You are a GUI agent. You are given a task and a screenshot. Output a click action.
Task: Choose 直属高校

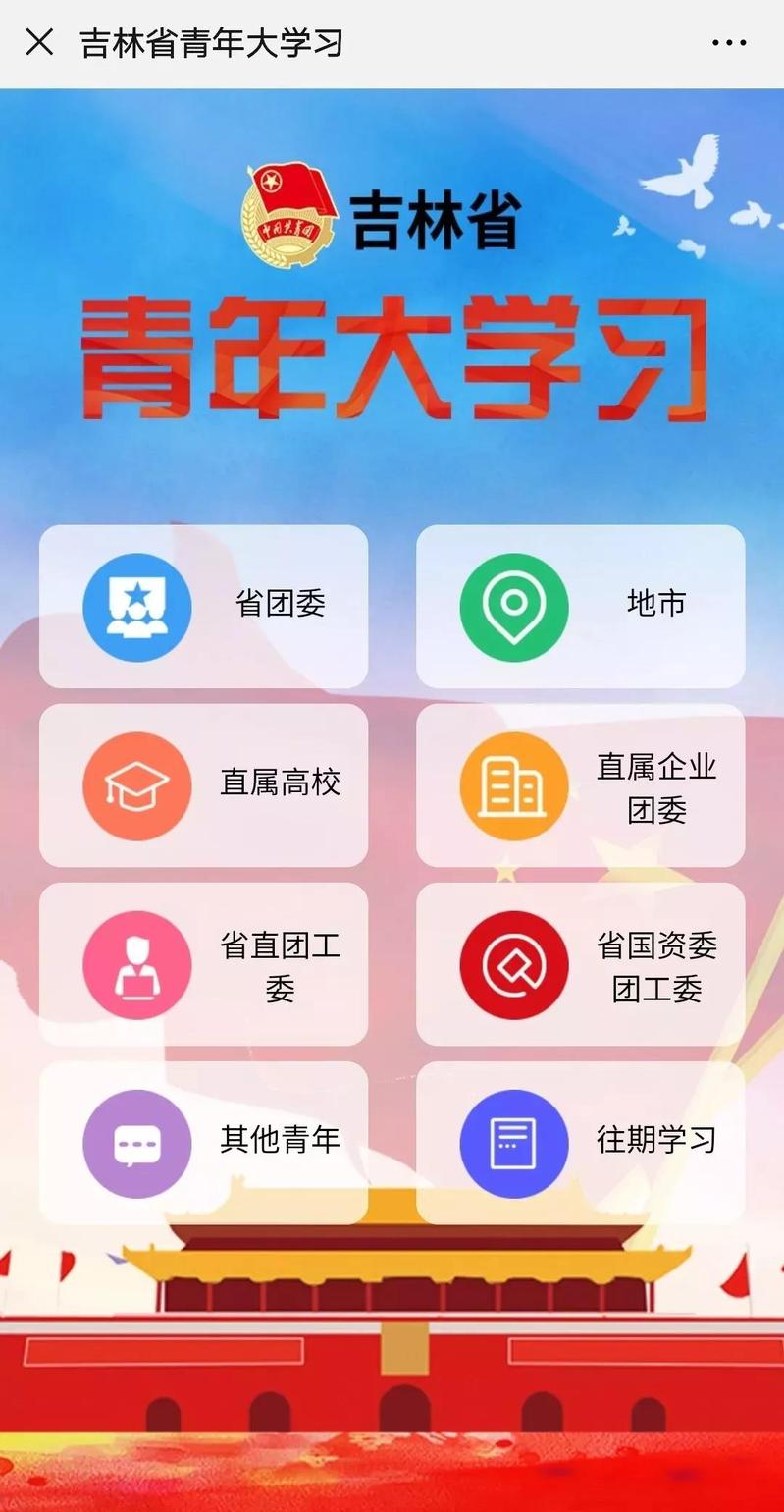click(203, 784)
